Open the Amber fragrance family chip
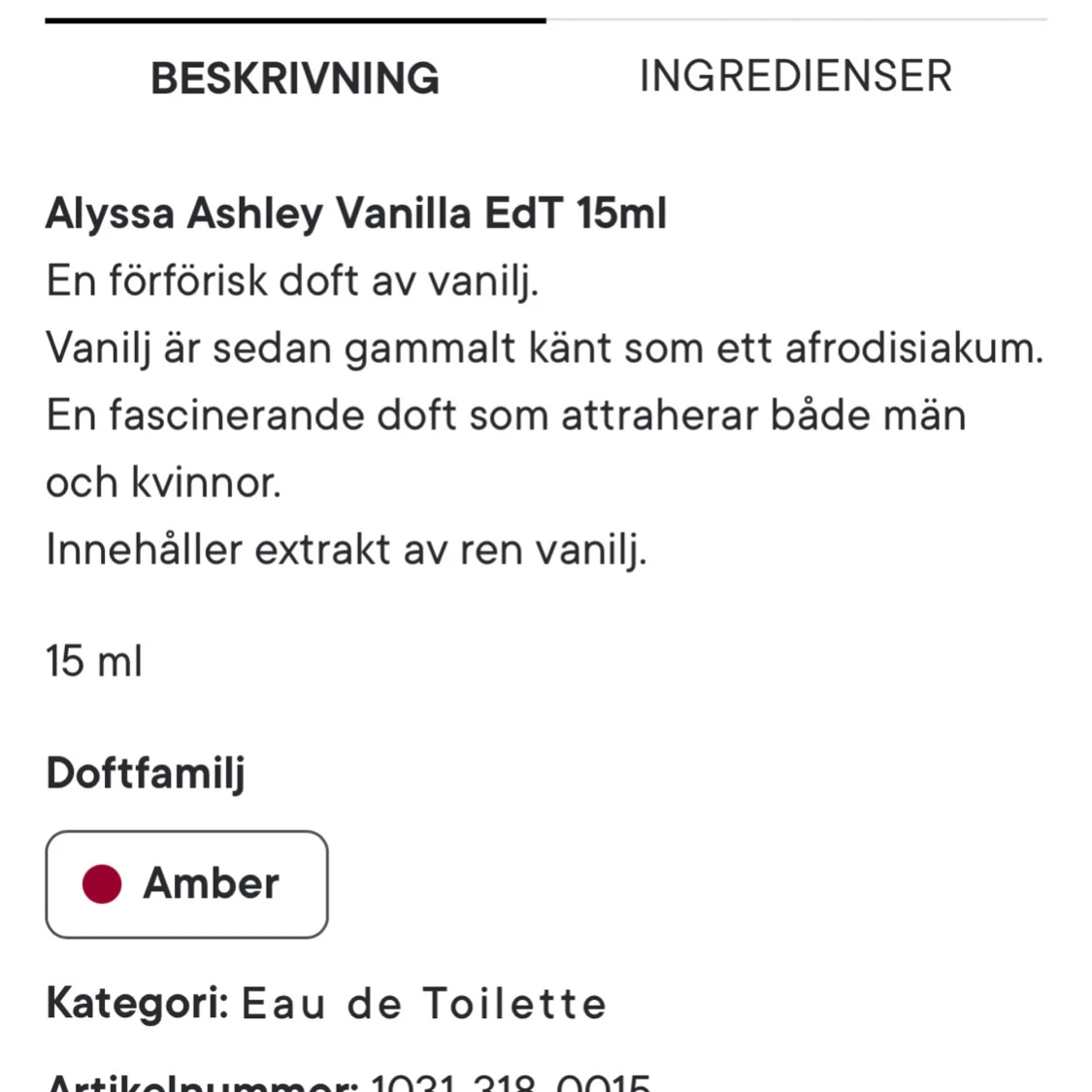This screenshot has height=1092, width=1092. tap(186, 884)
